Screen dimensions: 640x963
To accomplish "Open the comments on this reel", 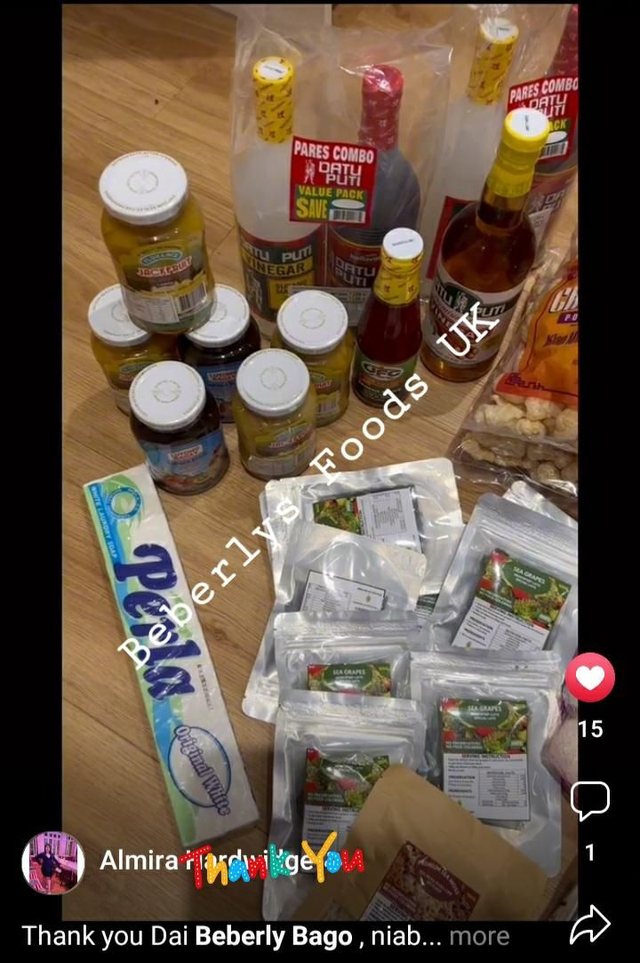I will 590,801.
